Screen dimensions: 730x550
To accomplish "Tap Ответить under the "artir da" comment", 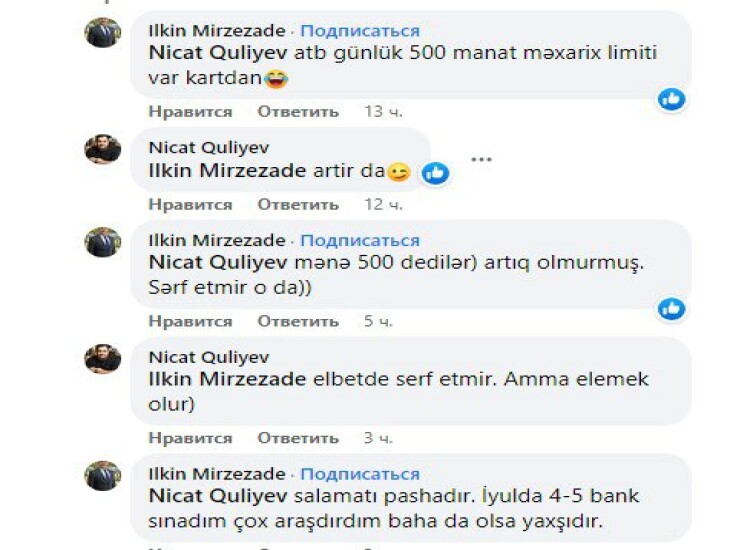I will pyautogui.click(x=298, y=204).
